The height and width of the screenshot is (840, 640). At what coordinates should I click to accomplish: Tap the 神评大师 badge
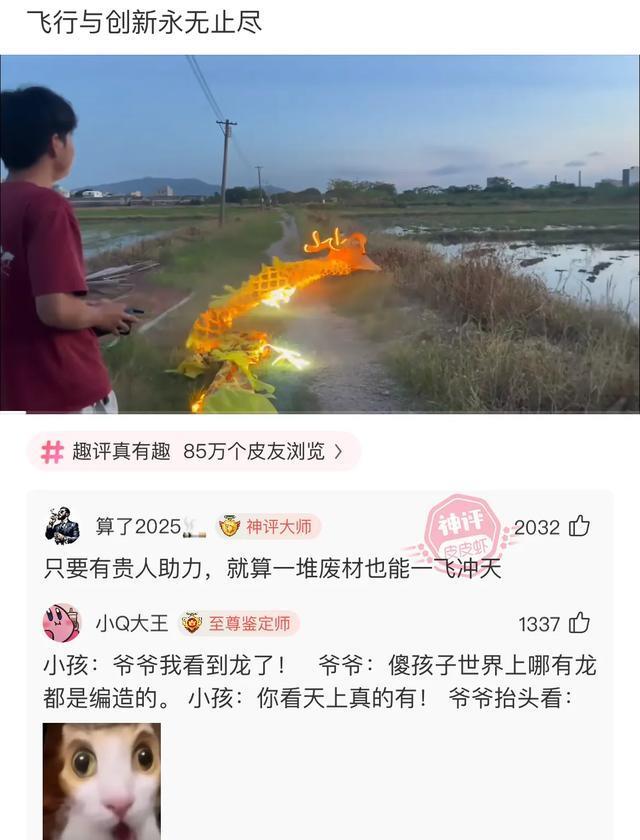coord(268,527)
